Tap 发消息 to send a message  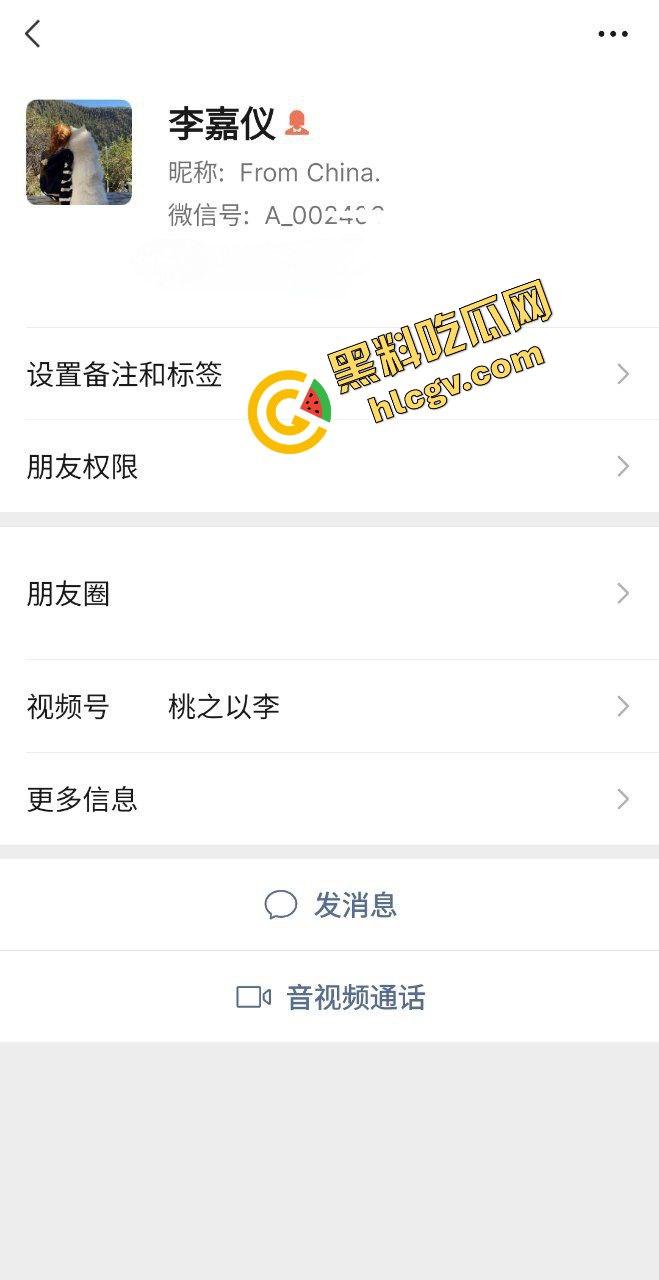click(330, 905)
